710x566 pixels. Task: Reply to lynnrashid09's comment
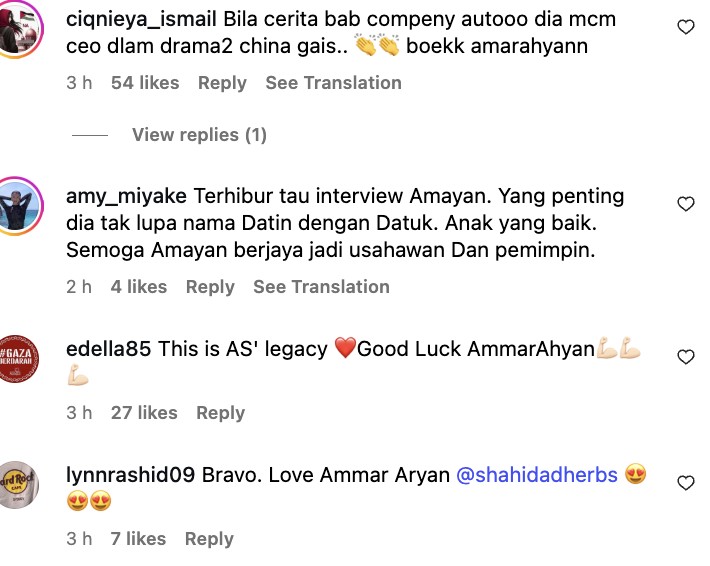coord(209,539)
